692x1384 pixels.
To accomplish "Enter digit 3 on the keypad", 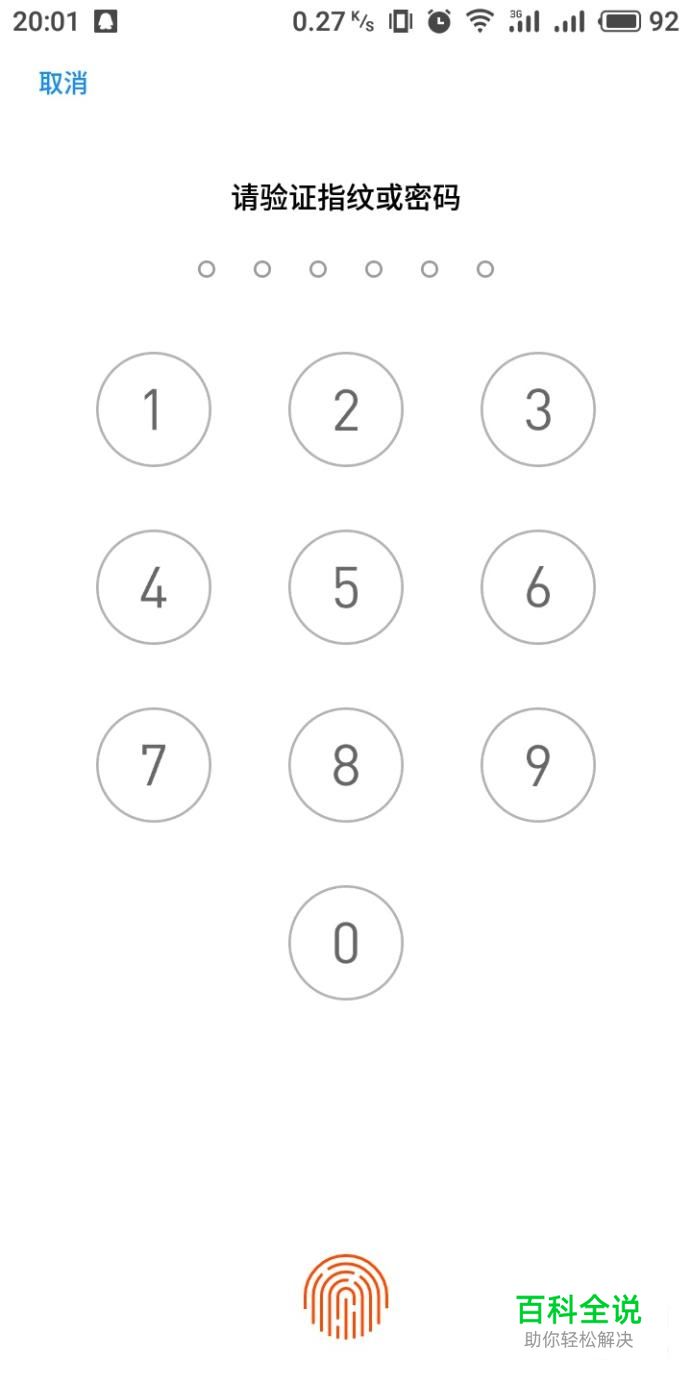I will 538,410.
